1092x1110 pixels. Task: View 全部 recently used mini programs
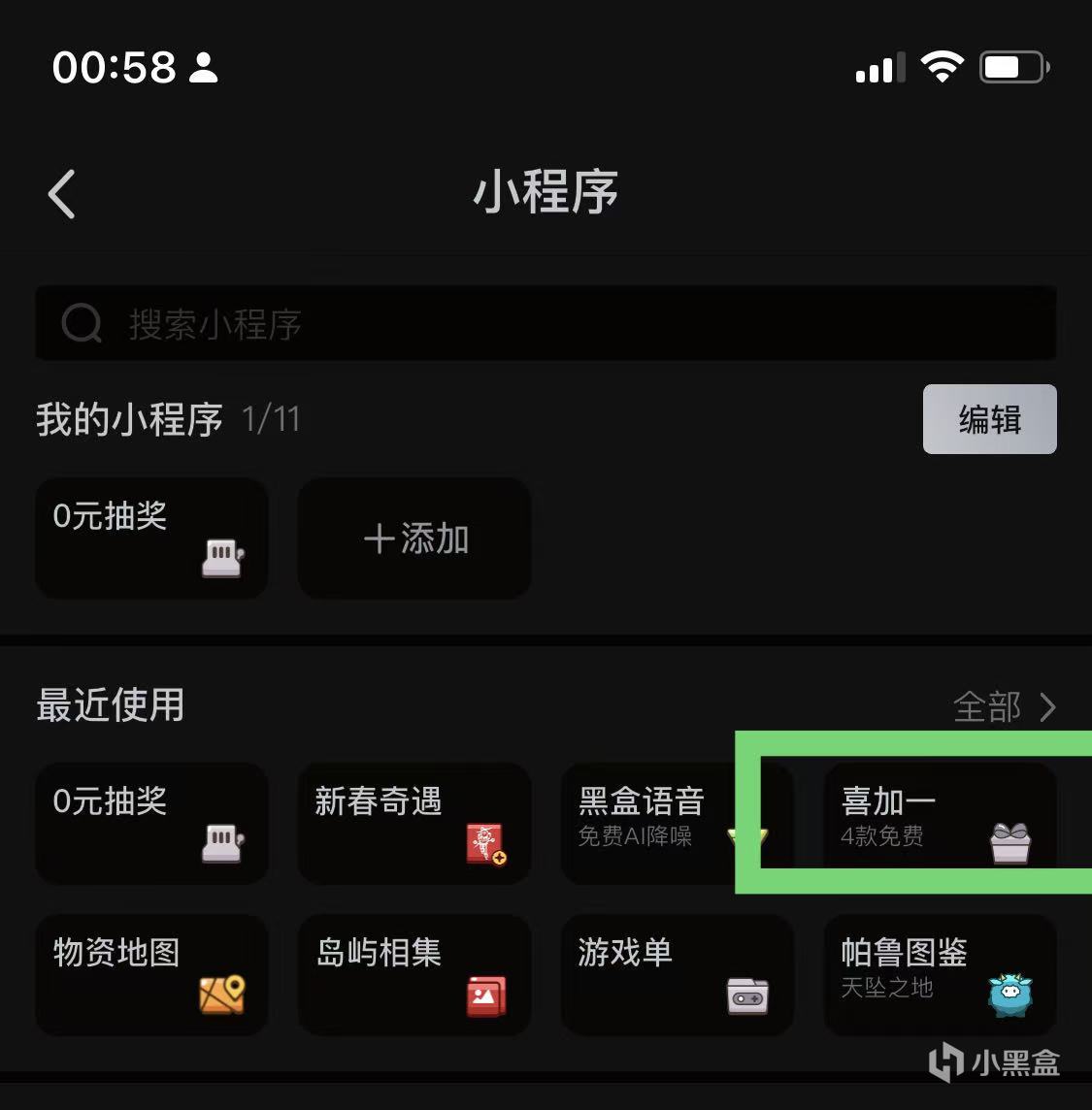click(x=1005, y=706)
